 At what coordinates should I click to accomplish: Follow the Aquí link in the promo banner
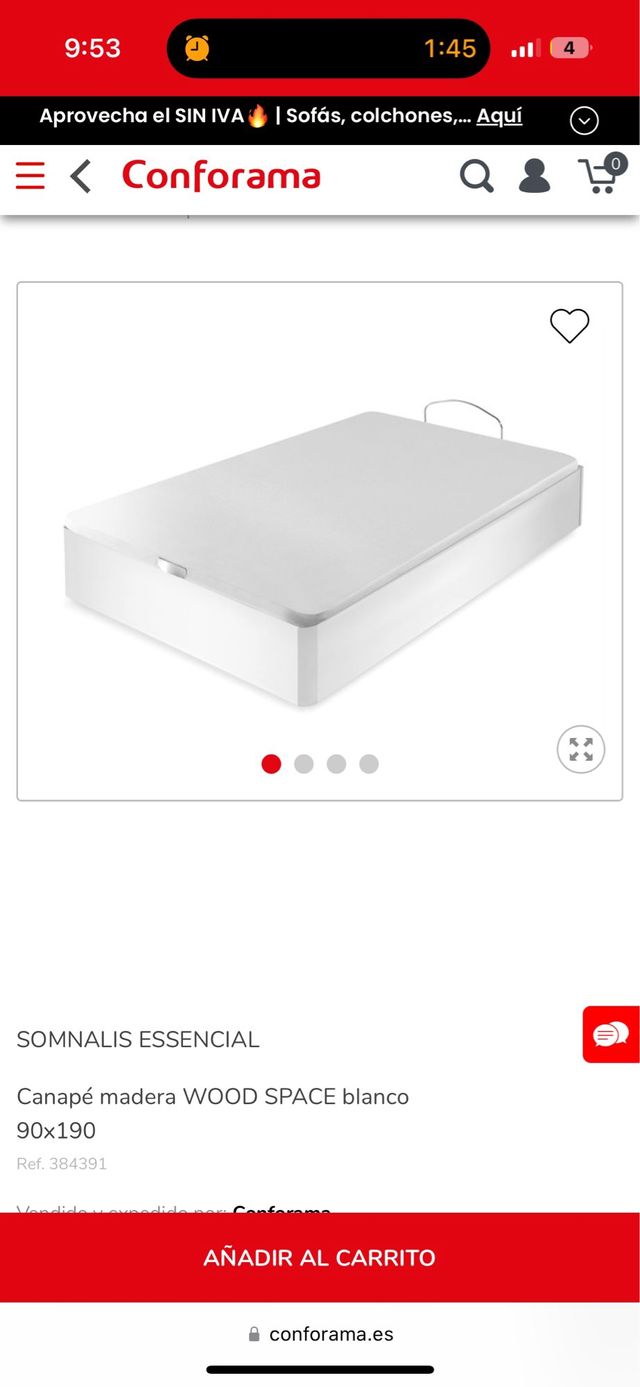[499, 116]
